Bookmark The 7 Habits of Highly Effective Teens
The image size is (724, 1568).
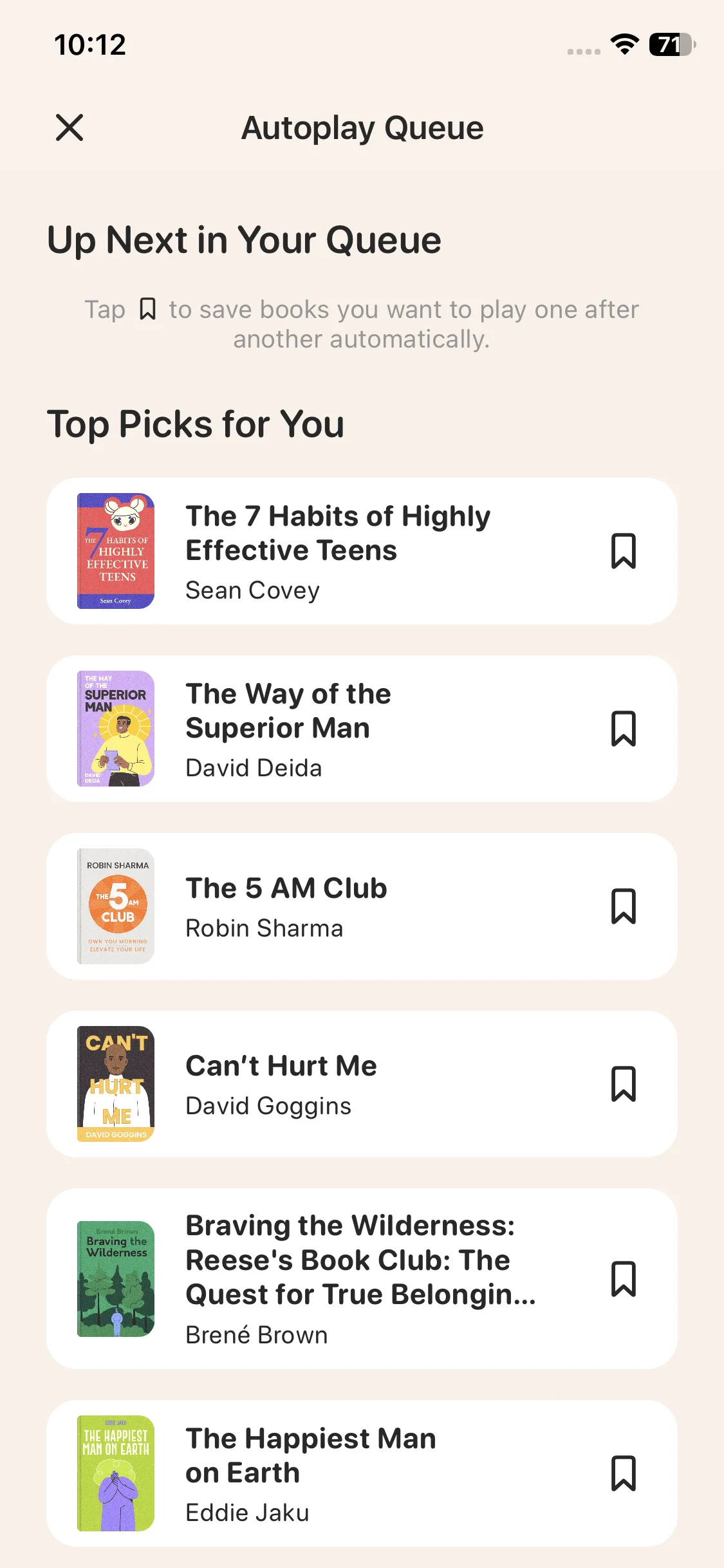[623, 551]
